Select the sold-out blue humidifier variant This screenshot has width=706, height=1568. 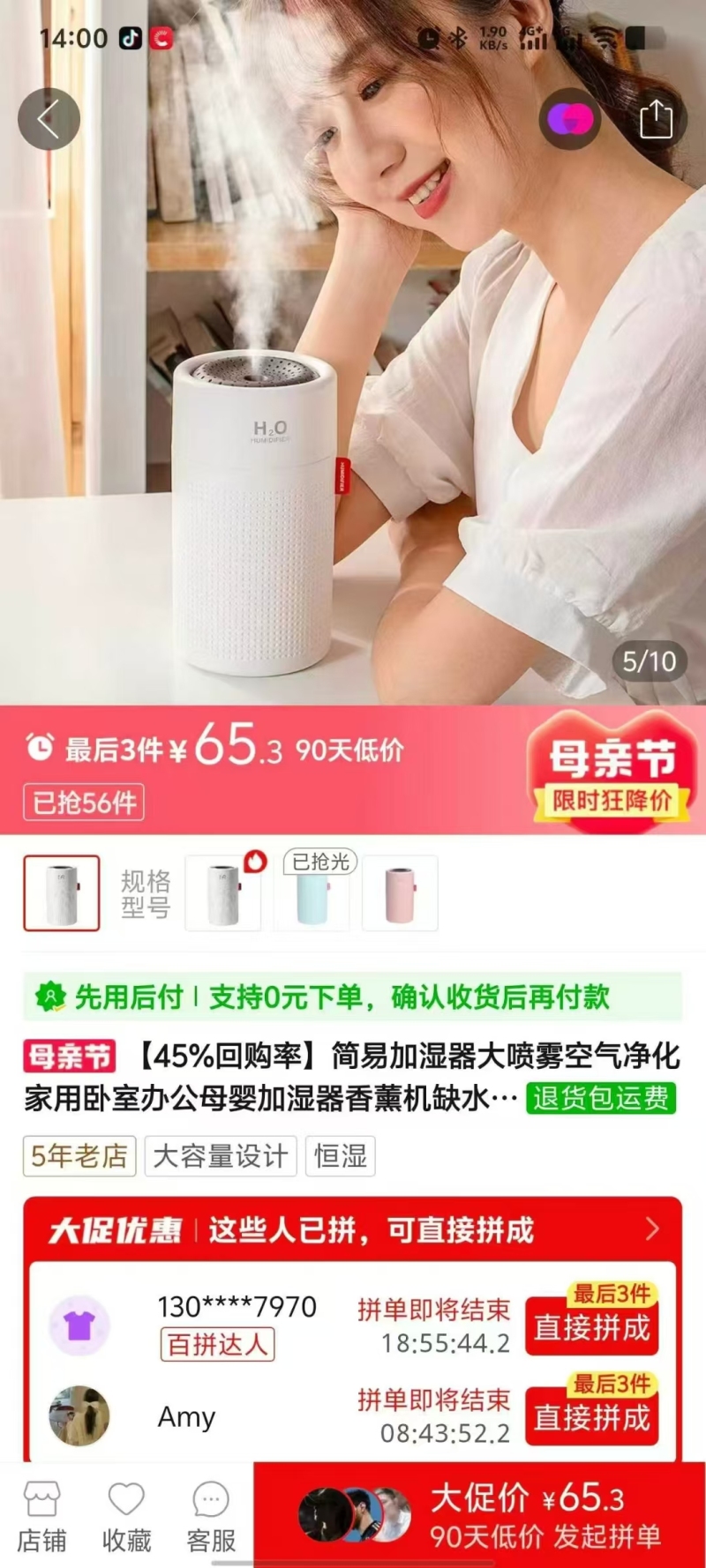coord(312,892)
